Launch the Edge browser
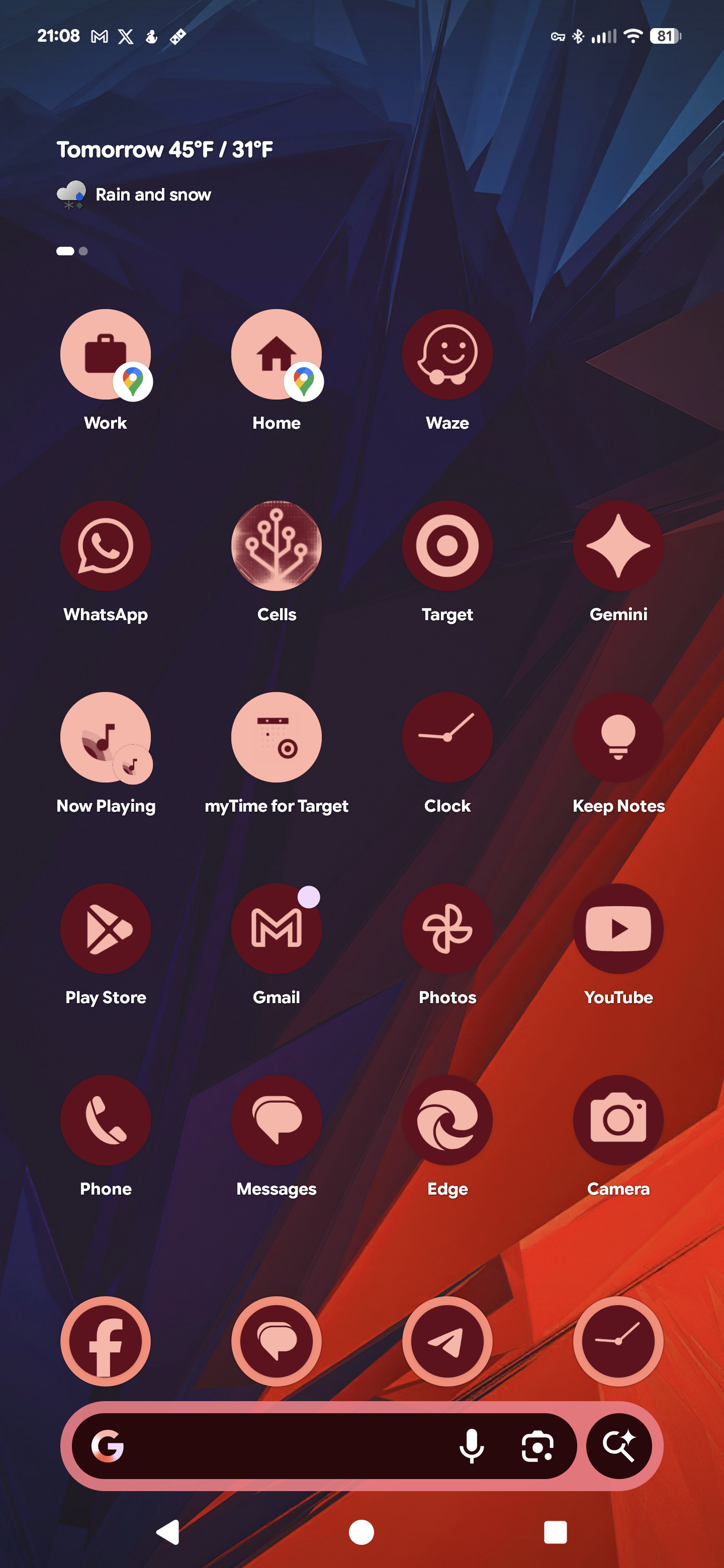This screenshot has width=724, height=1568. tap(447, 1120)
